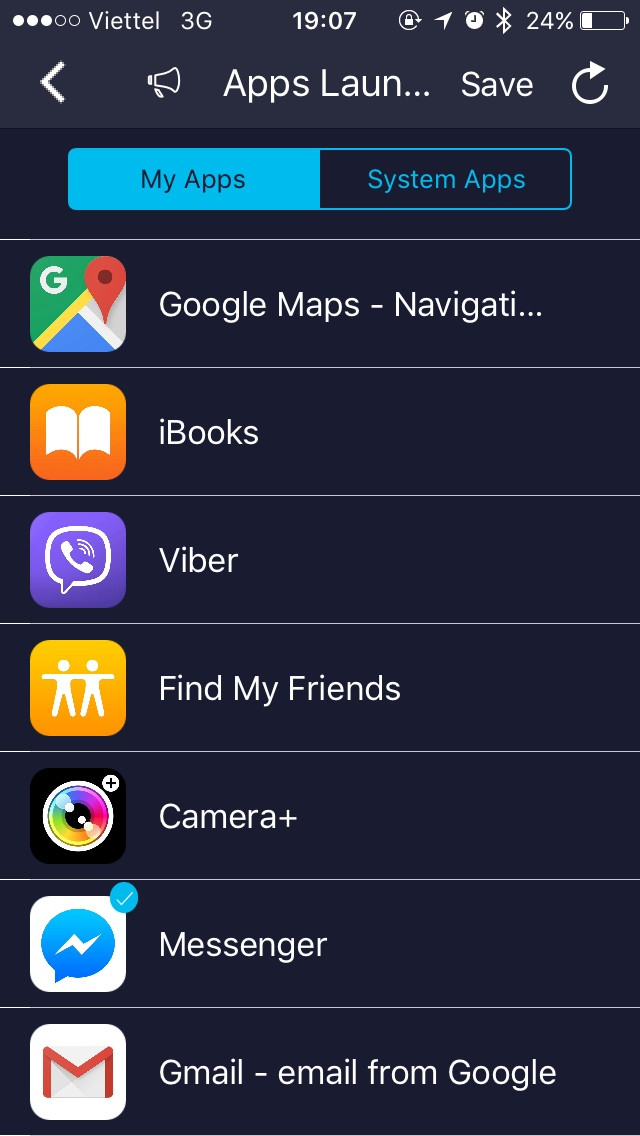The width and height of the screenshot is (640, 1136).
Task: Save the selected apps
Action: [x=496, y=85]
